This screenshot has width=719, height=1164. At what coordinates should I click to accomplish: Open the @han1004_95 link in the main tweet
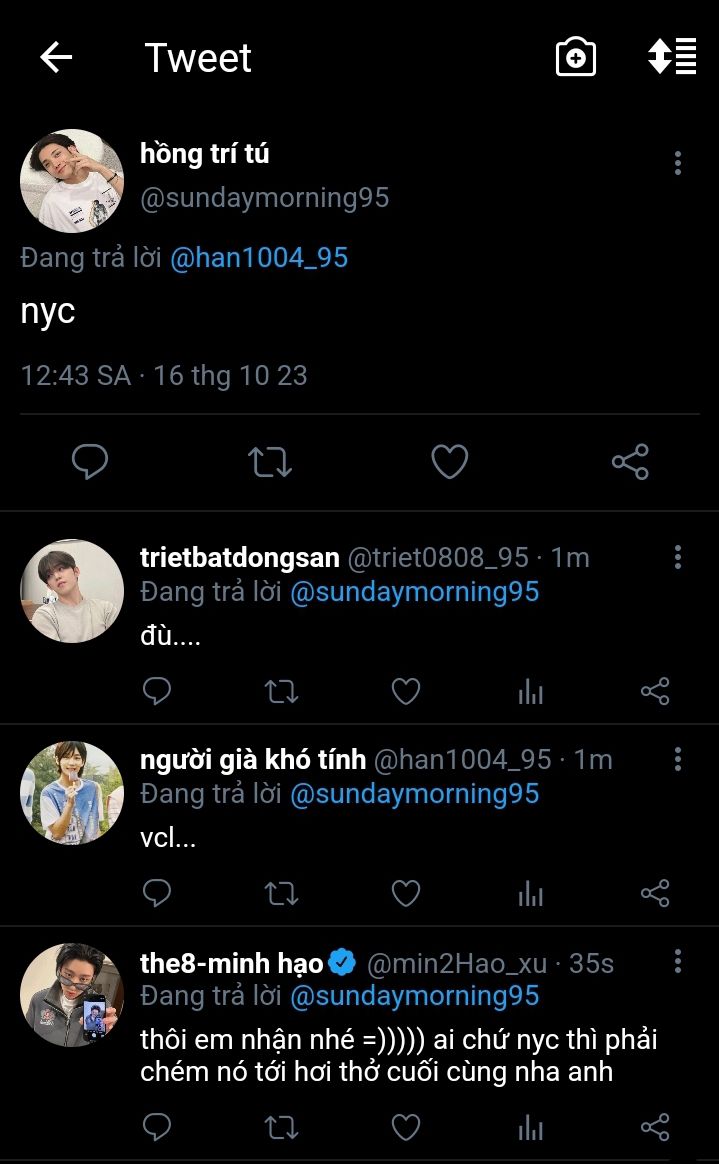(x=259, y=258)
